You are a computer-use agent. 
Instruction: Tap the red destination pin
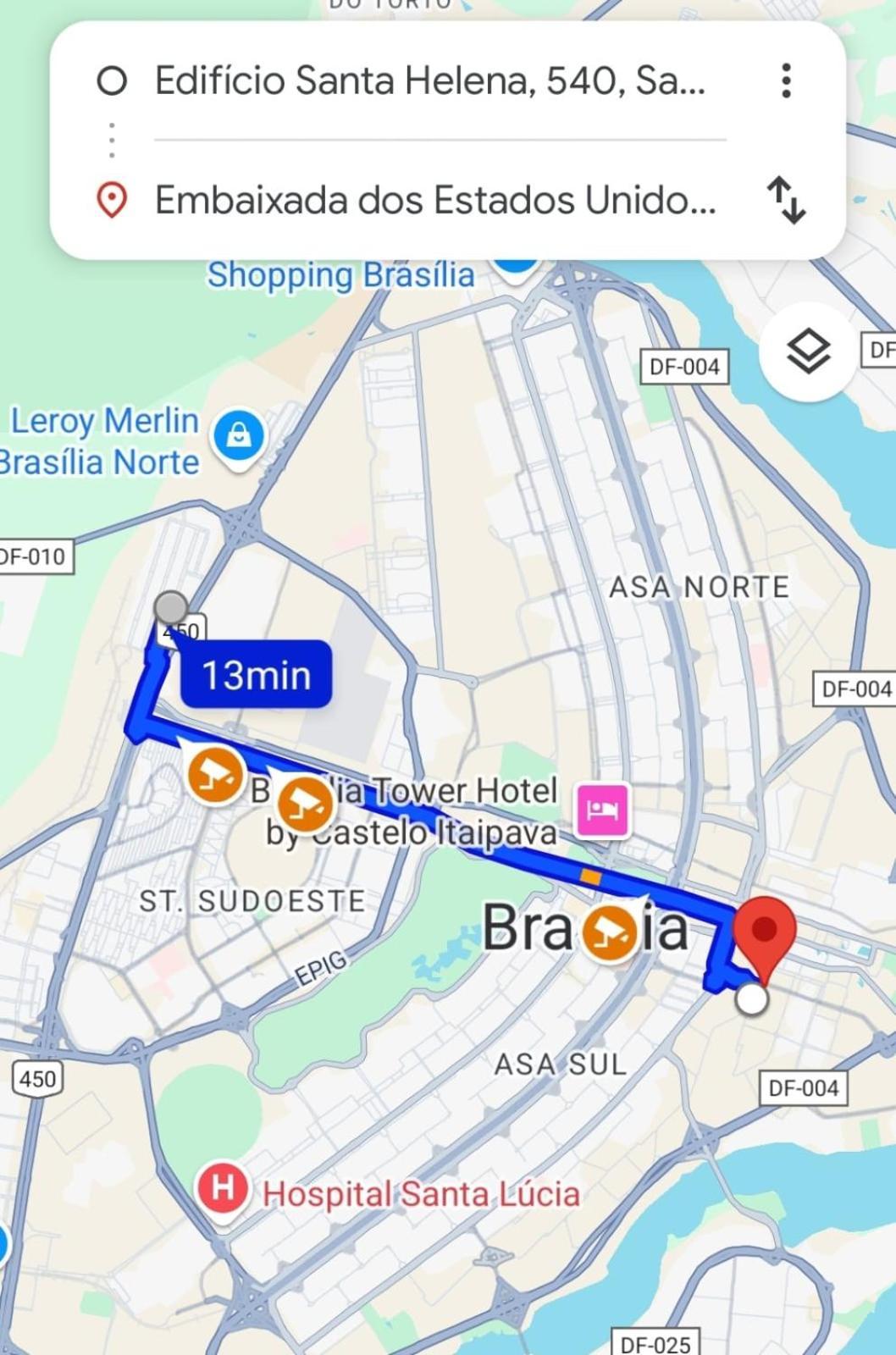point(764,932)
